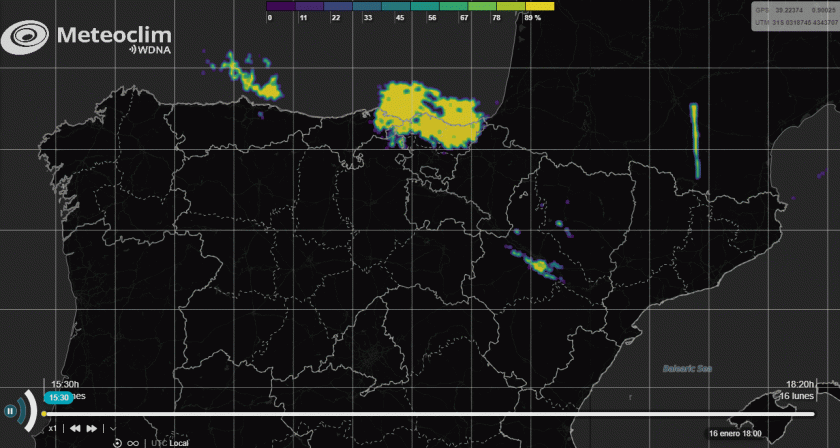Expand the playback options chevron

pyautogui.click(x=113, y=428)
